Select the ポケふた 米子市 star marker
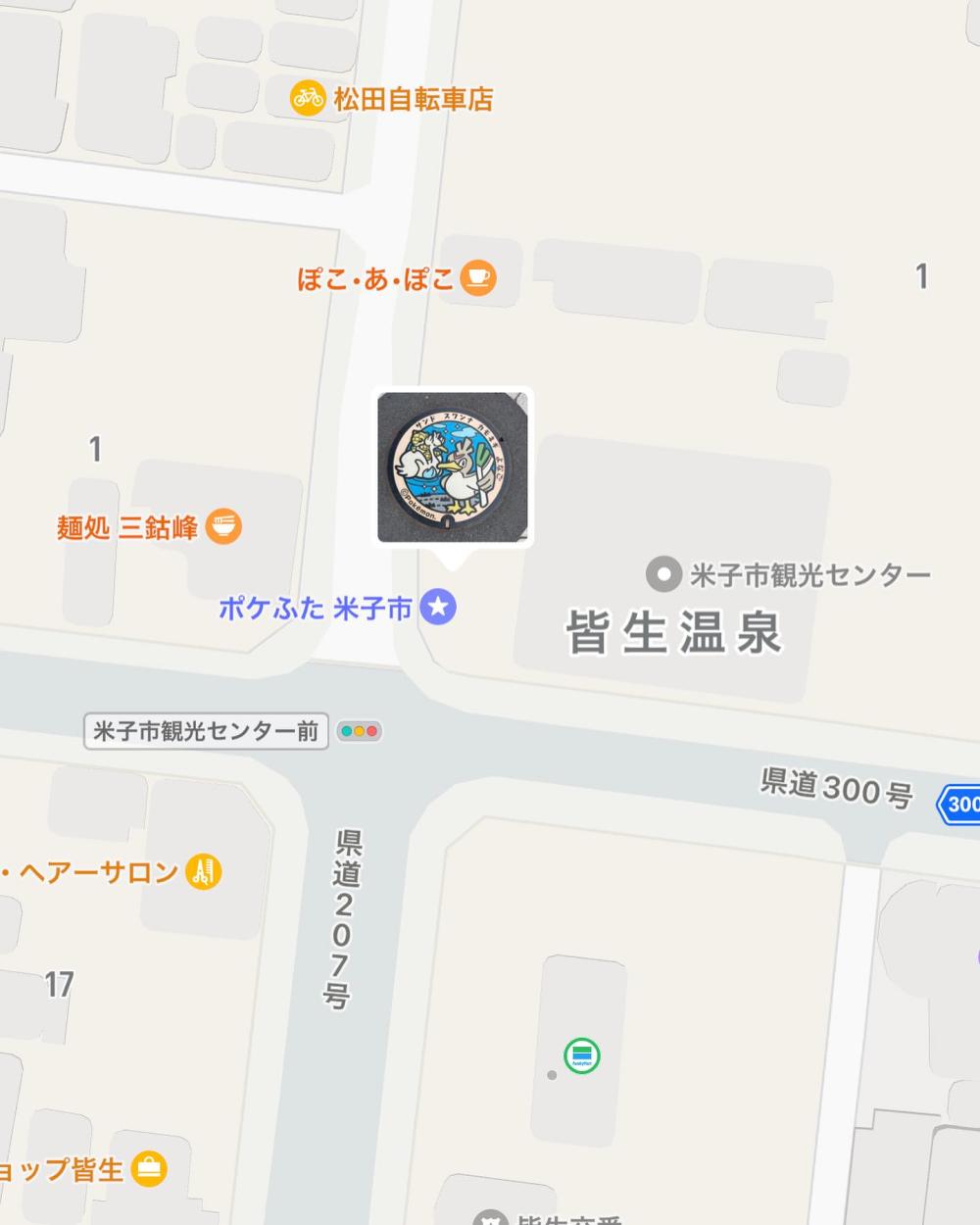This screenshot has height=1225, width=980. (438, 608)
